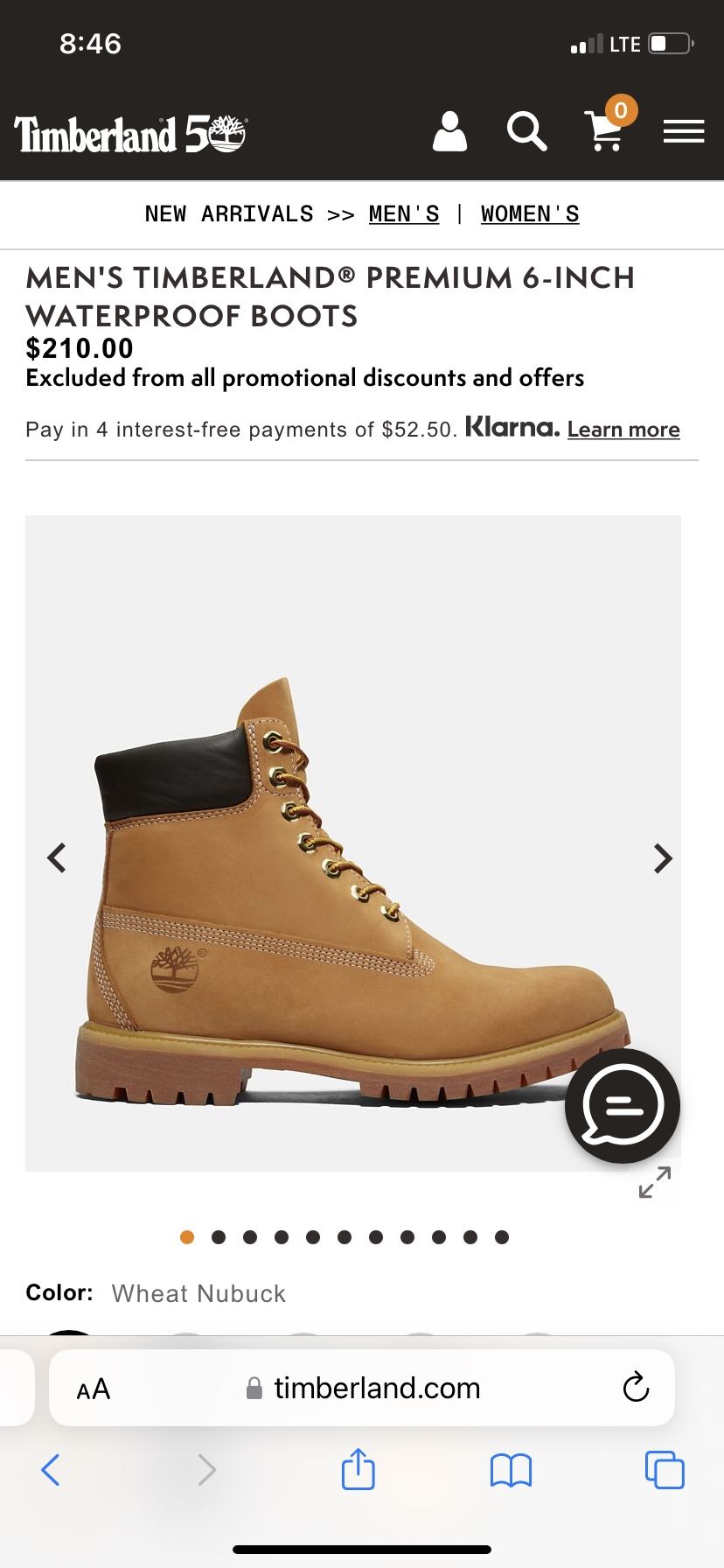The height and width of the screenshot is (1568, 724).
Task: Open the WOMEN'S new arrivals link
Action: point(530,214)
